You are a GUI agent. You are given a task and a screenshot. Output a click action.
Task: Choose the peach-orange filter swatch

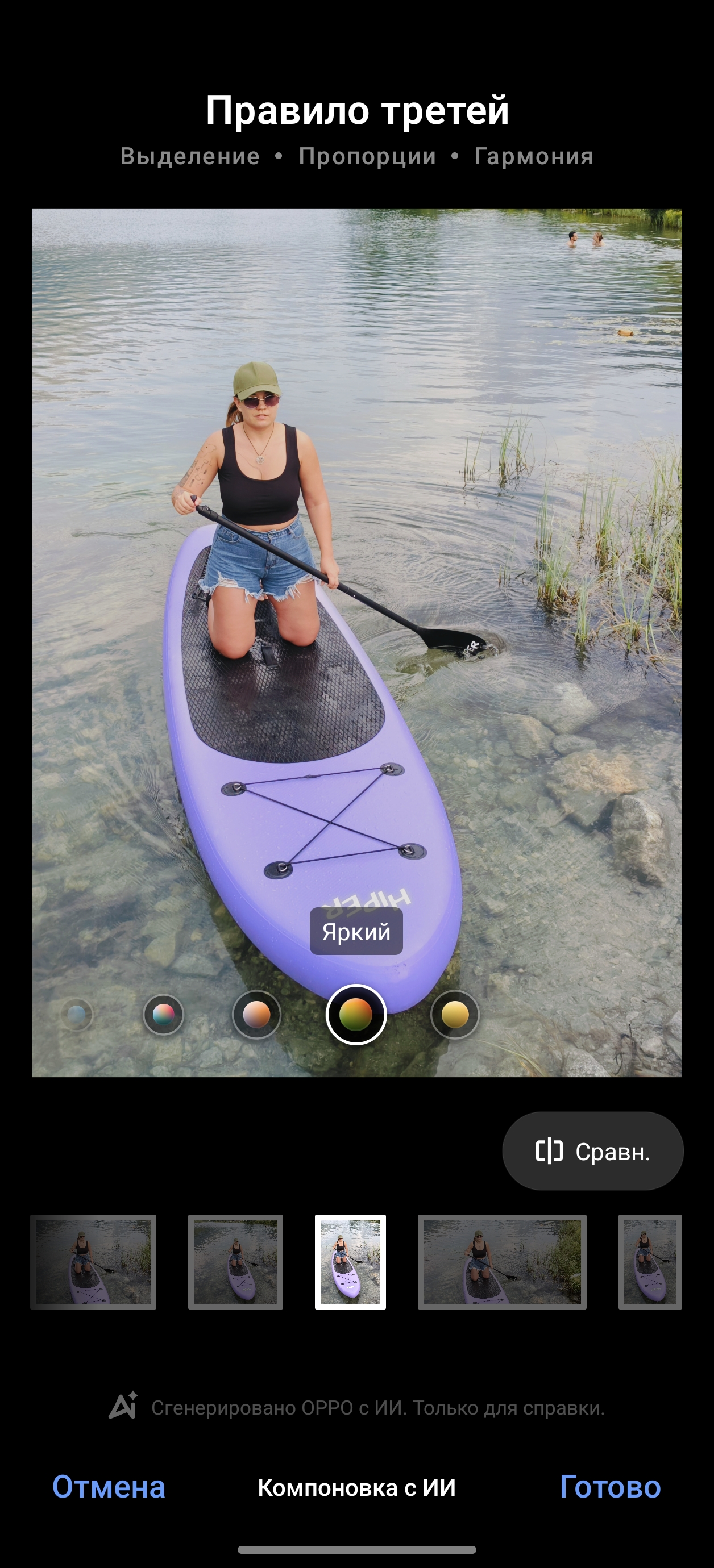click(x=256, y=1015)
